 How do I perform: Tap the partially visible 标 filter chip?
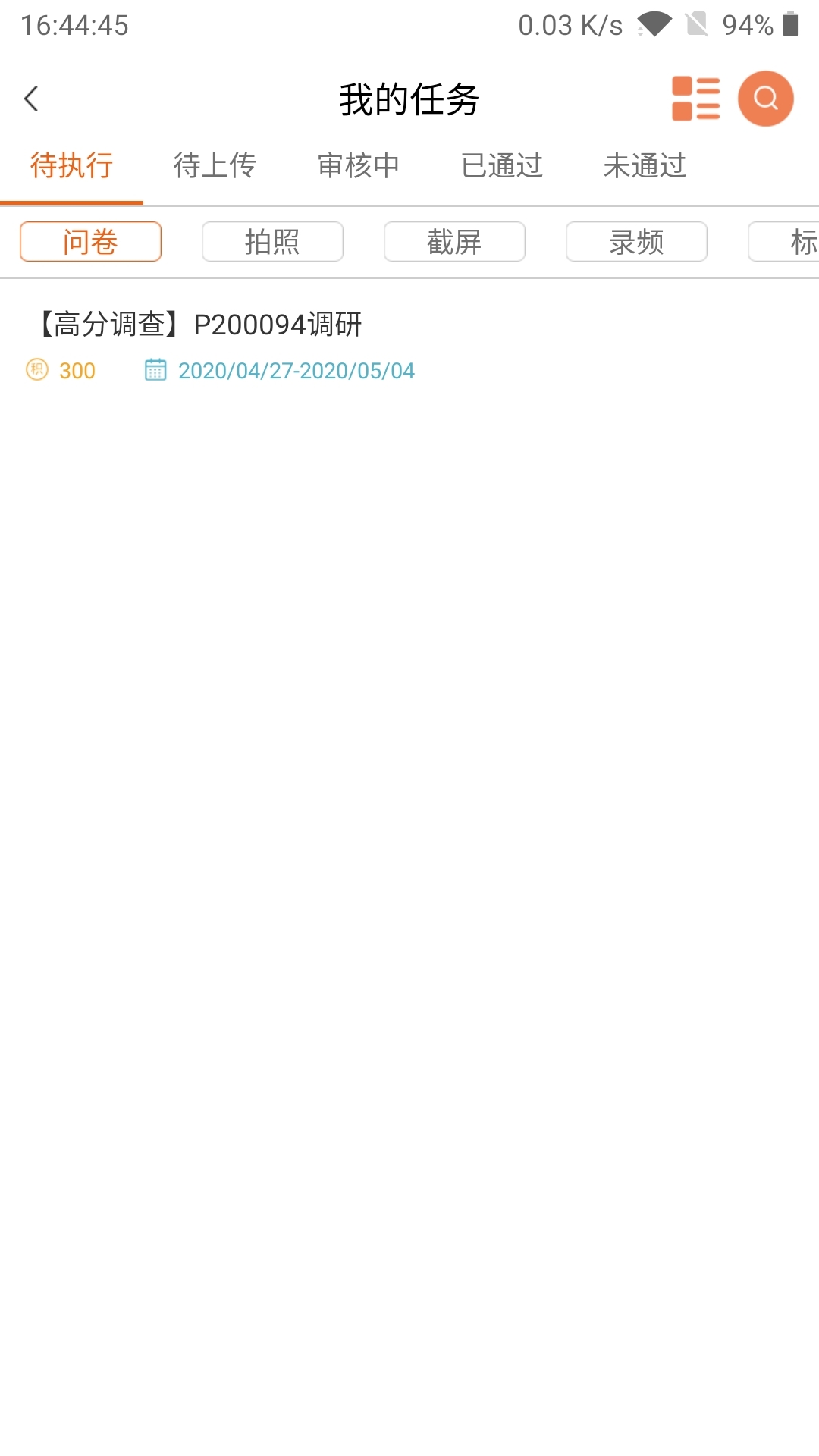[x=789, y=242]
